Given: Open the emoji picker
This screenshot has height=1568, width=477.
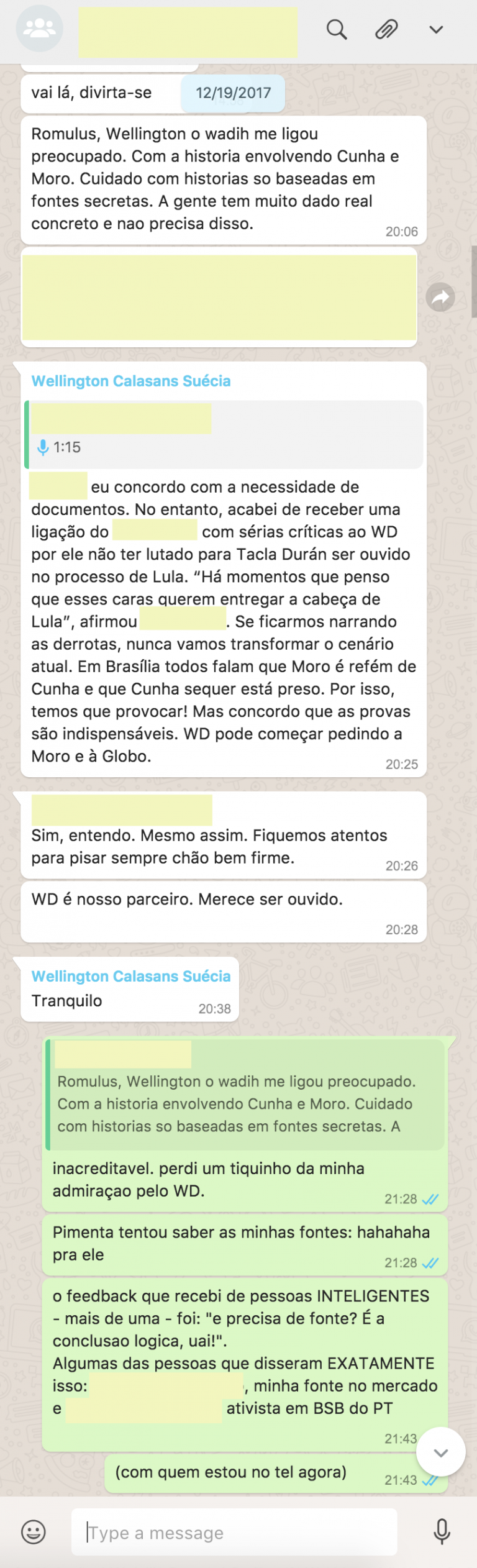Looking at the screenshot, I should click(x=34, y=1533).
